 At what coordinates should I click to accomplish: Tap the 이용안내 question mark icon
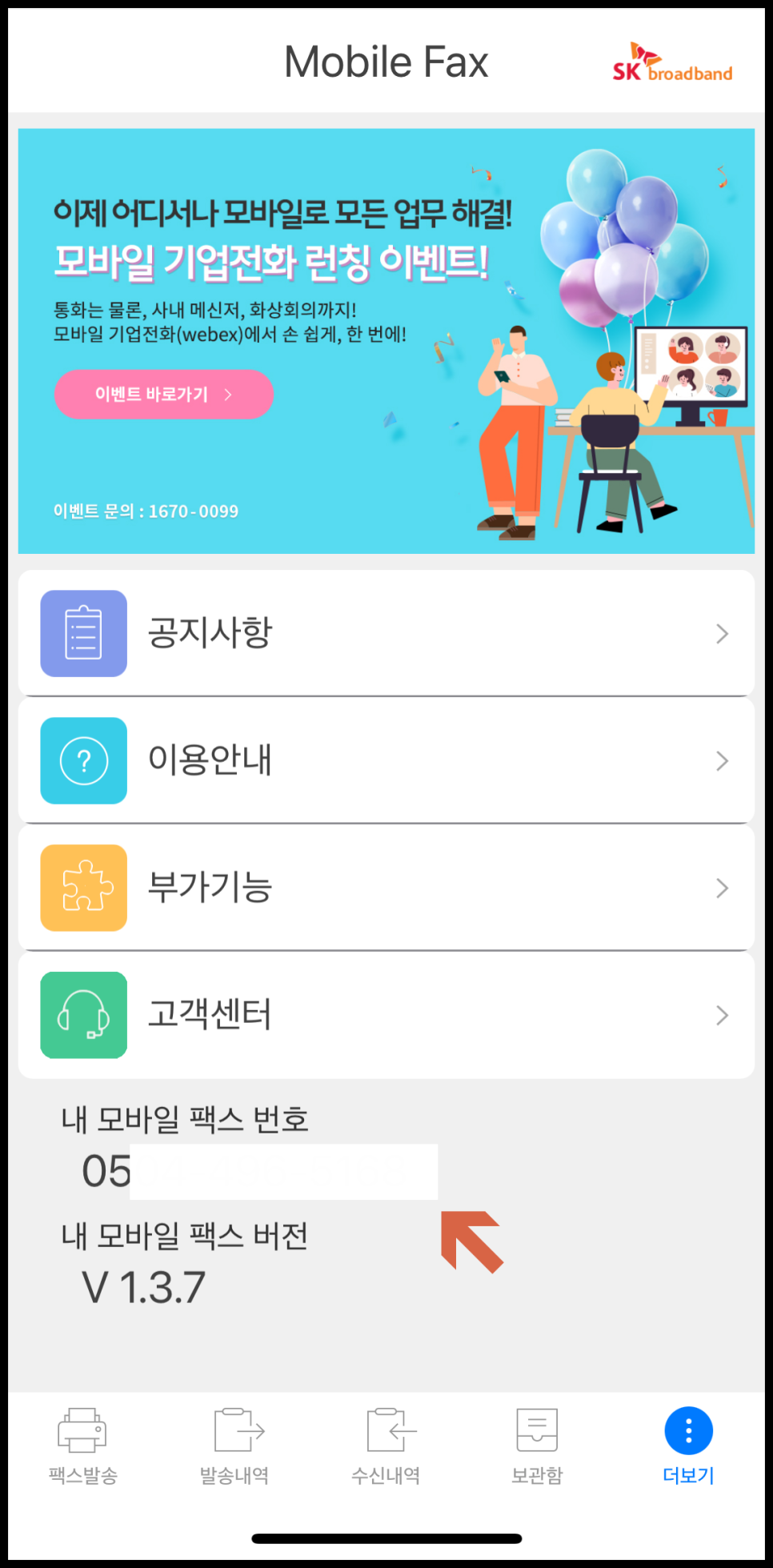(83, 760)
